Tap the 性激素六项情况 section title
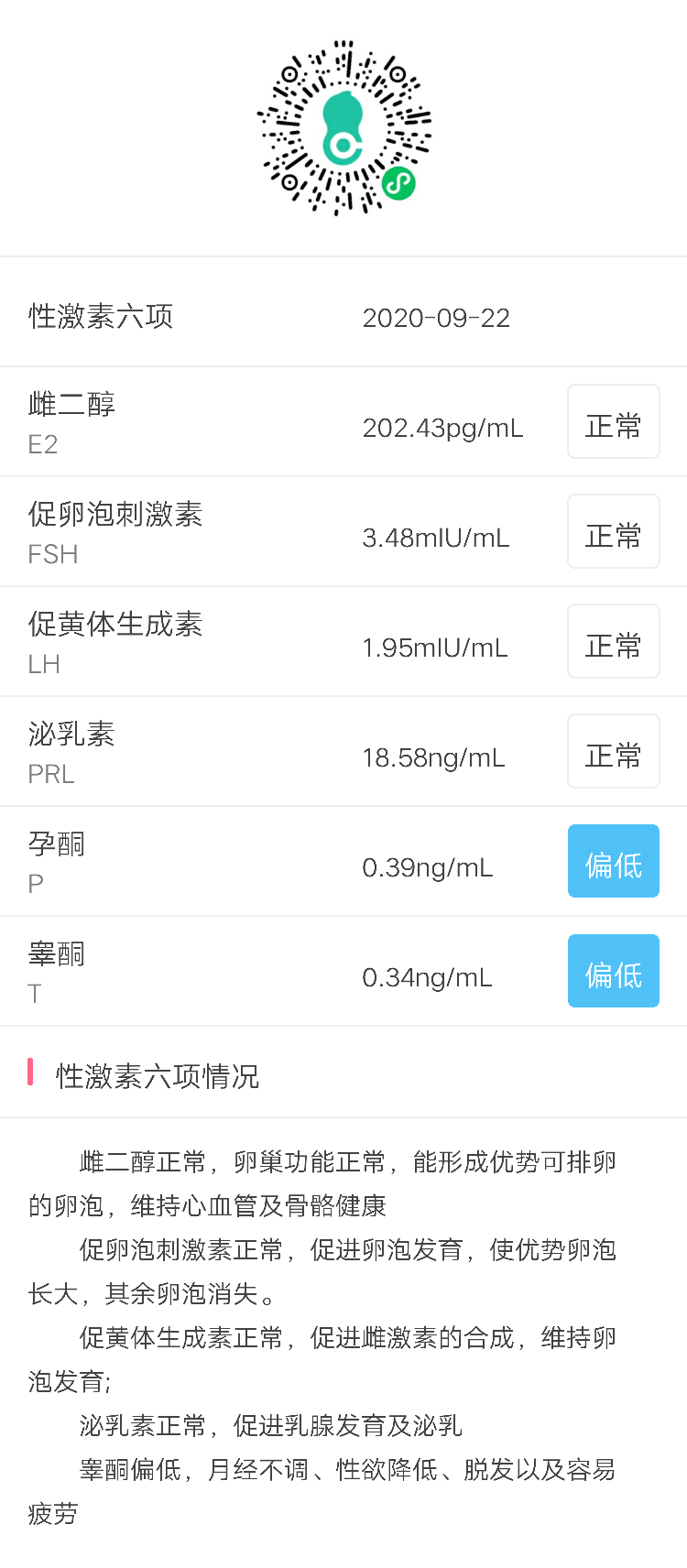687x1568 pixels. [156, 1077]
